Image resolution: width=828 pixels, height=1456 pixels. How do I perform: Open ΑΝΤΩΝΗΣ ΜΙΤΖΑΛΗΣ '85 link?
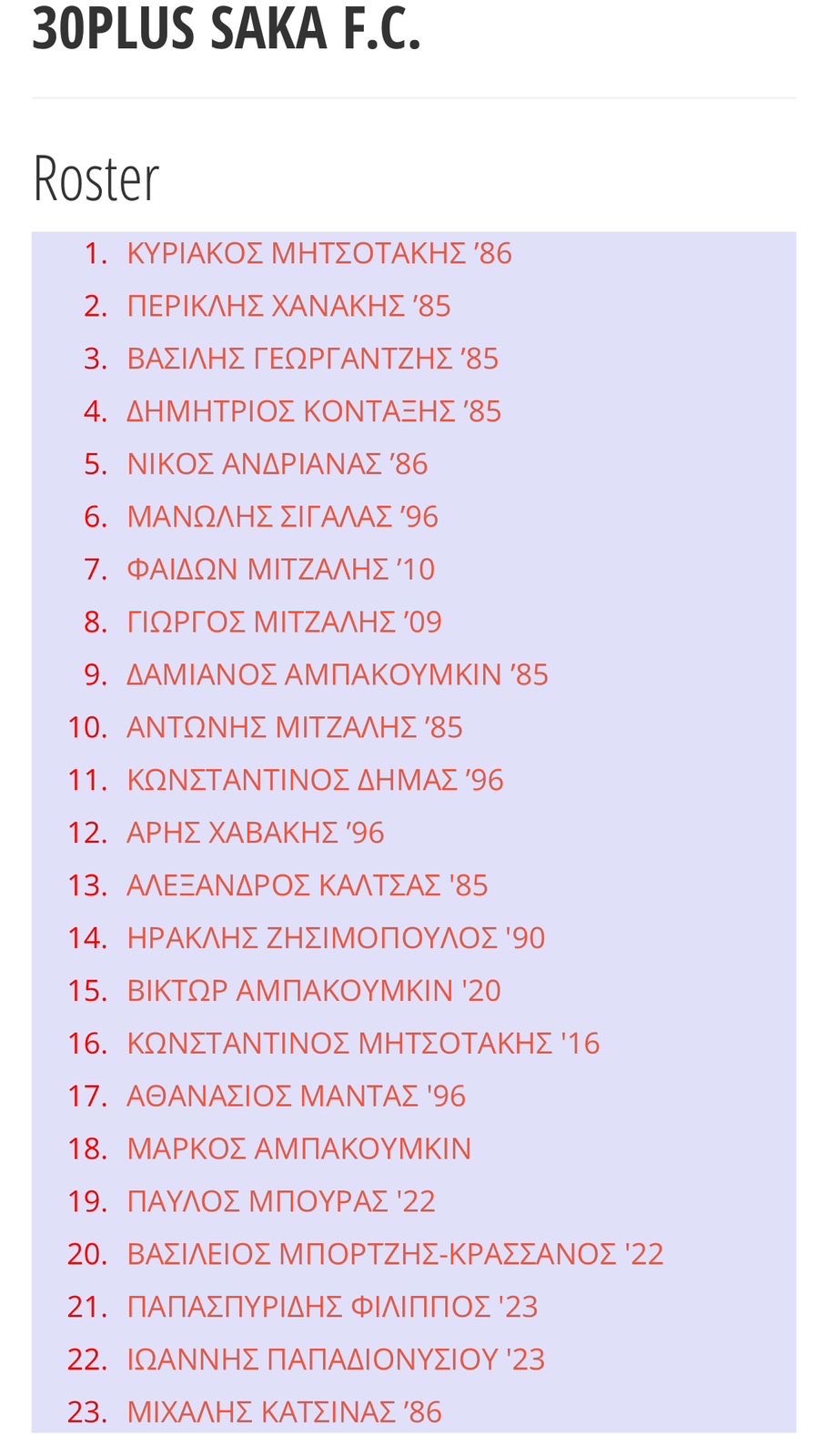295,728
